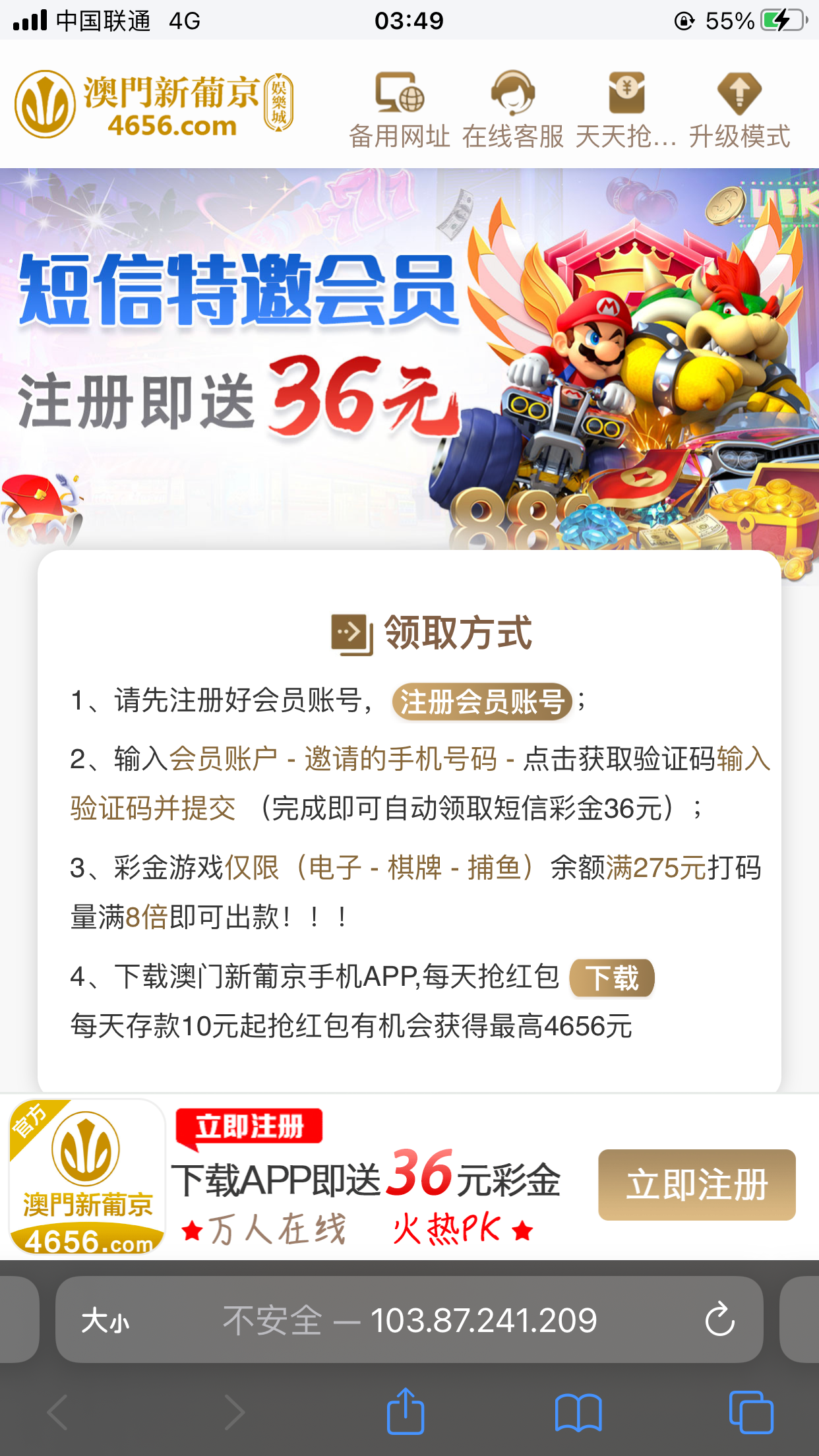Open Safari bookmarks
Image resolution: width=819 pixels, height=1456 pixels.
[x=578, y=1412]
